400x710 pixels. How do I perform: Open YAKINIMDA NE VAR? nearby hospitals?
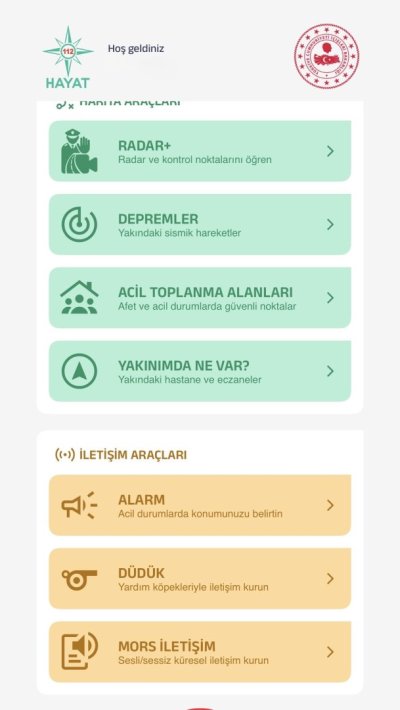(200, 371)
